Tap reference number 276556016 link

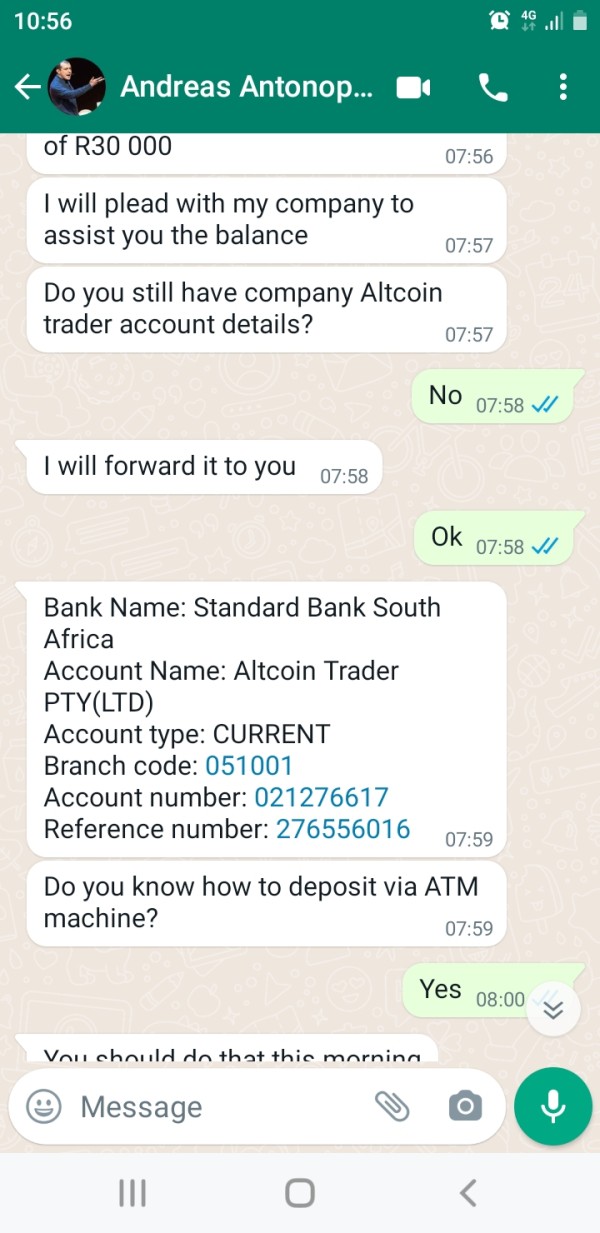[343, 830]
